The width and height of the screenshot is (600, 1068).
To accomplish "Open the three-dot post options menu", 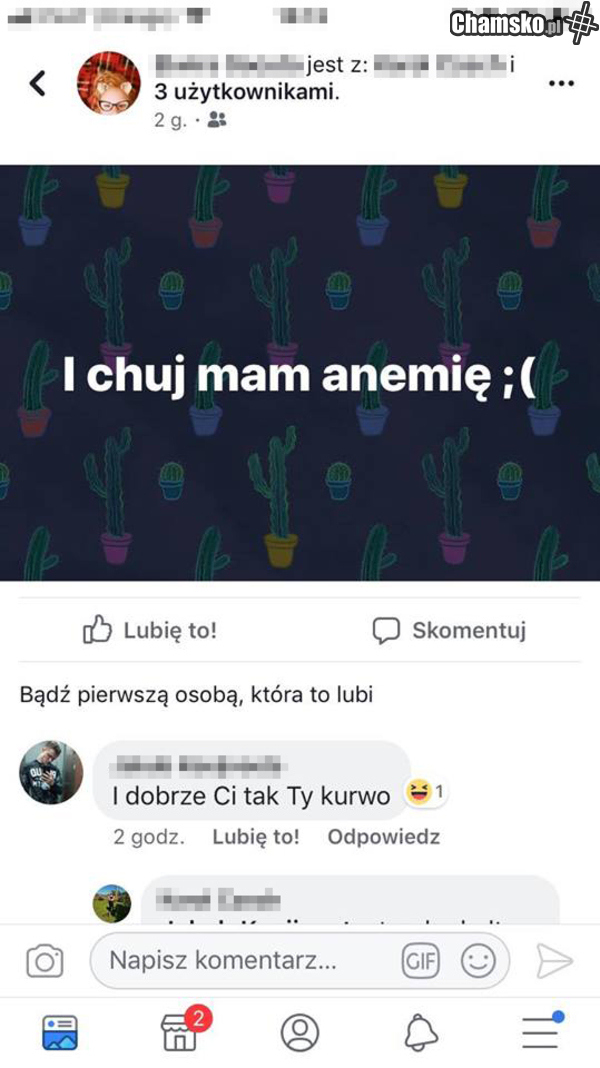I will pyautogui.click(x=561, y=84).
